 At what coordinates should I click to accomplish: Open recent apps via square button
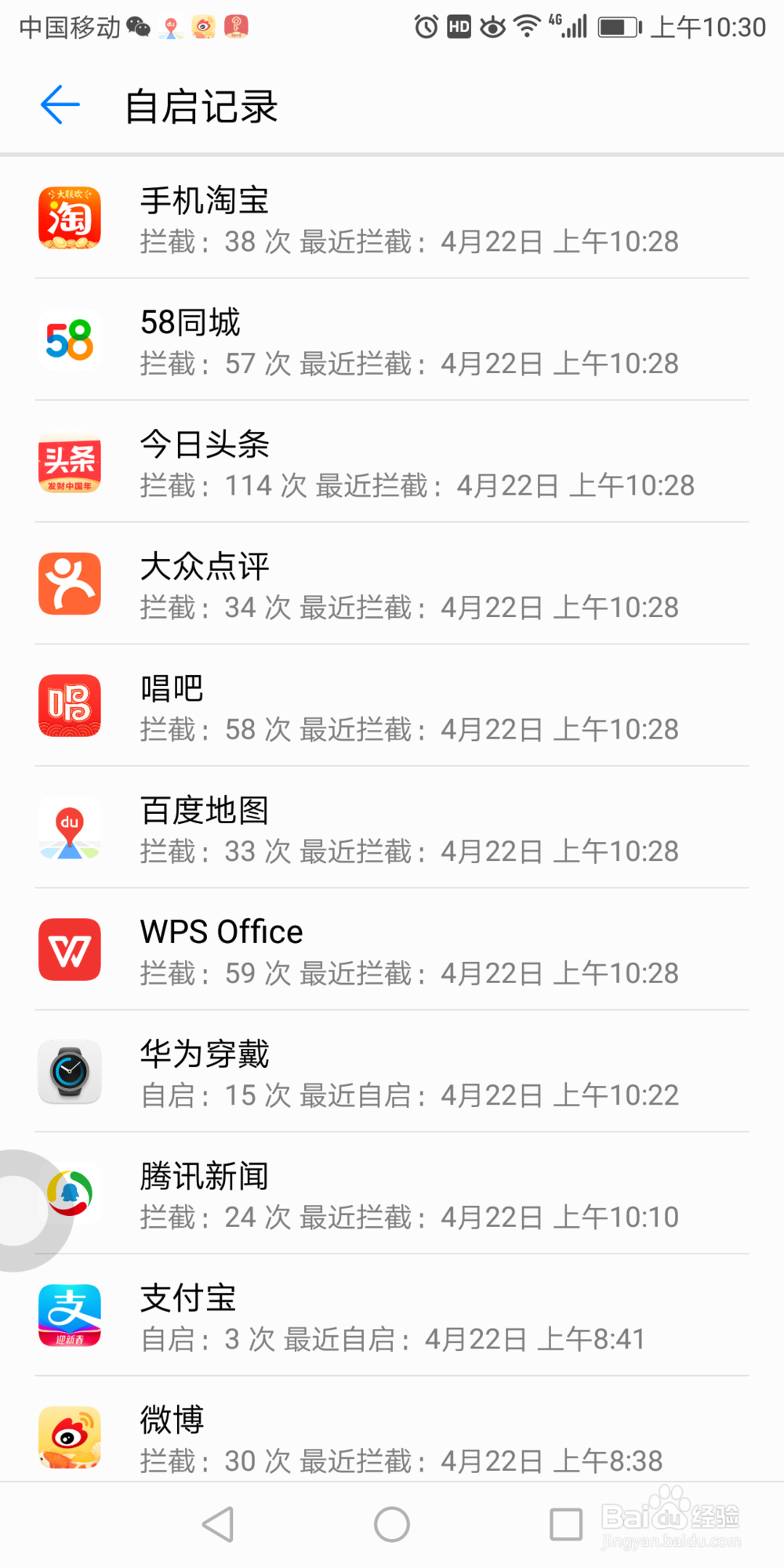click(566, 1524)
